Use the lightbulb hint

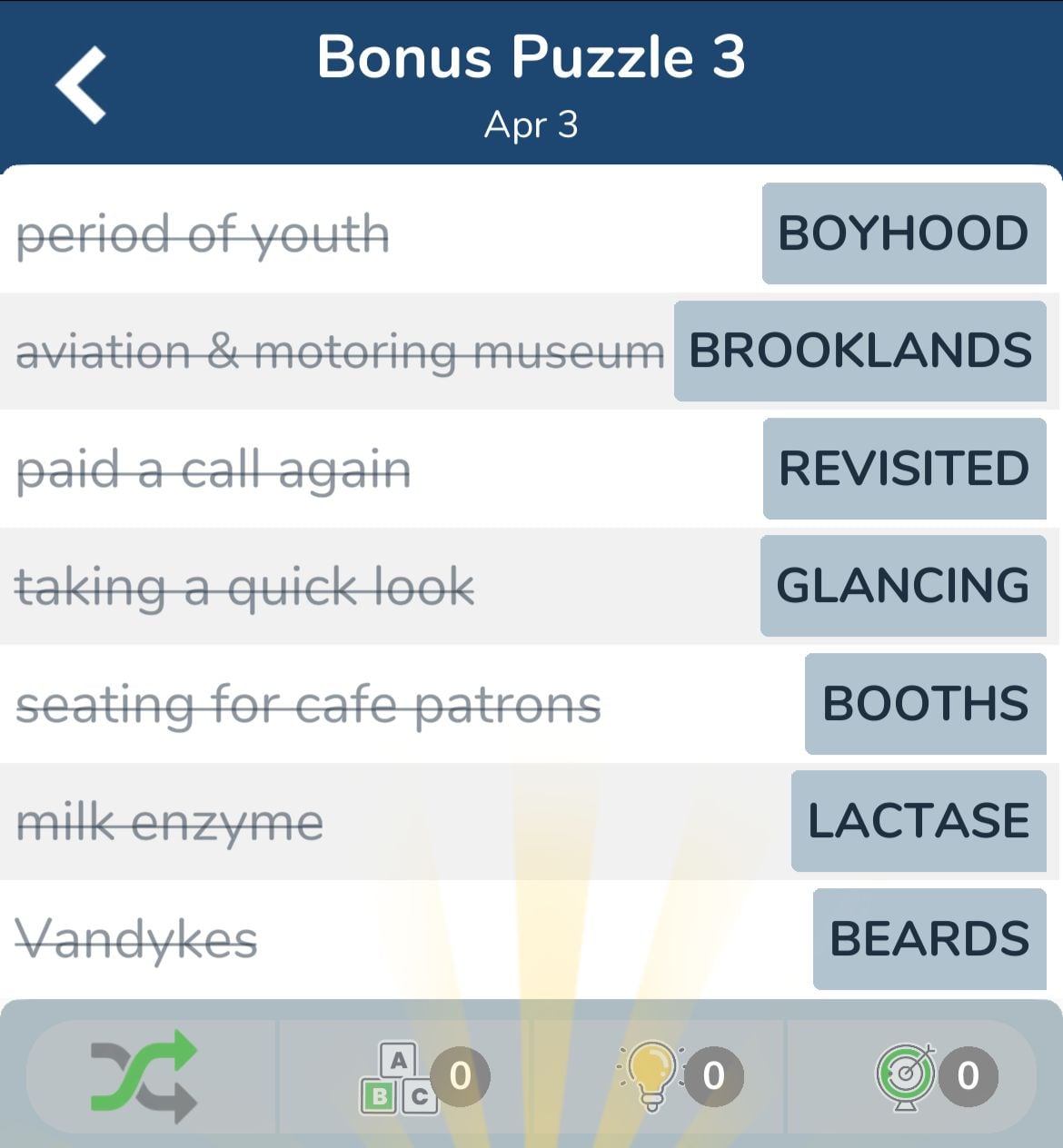(652, 1076)
